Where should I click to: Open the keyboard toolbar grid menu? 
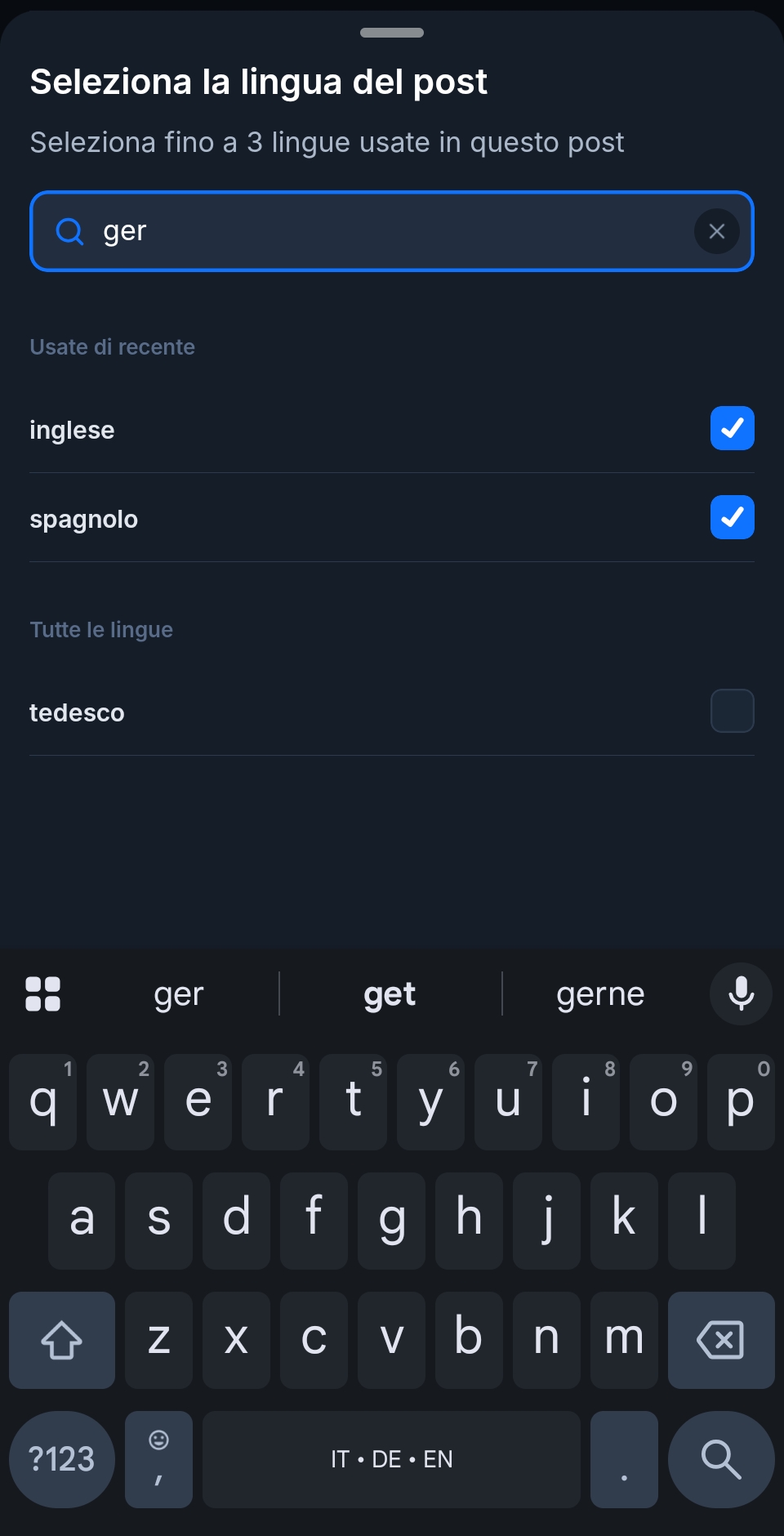[x=43, y=994]
